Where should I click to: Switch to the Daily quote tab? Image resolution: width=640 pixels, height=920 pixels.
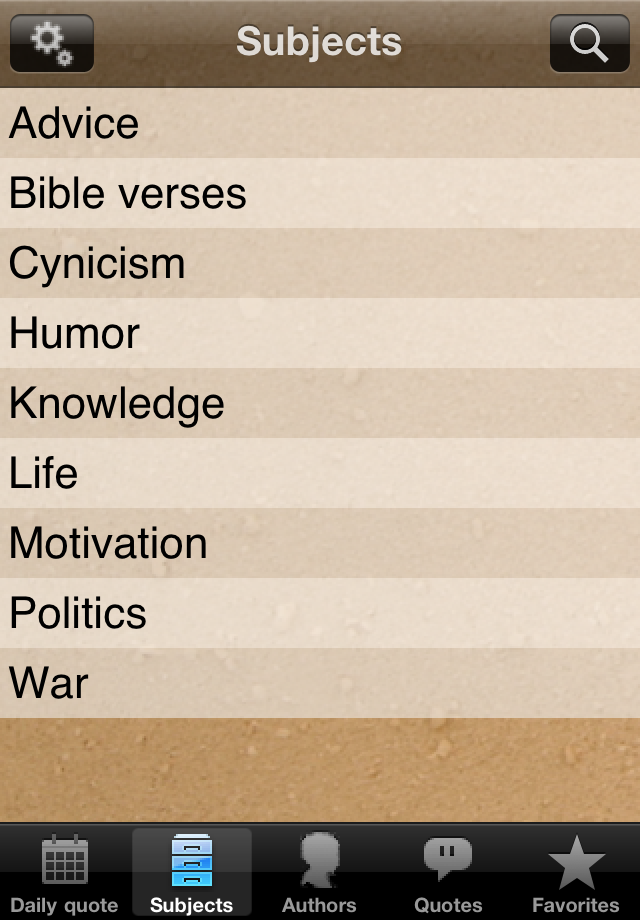coord(64,873)
